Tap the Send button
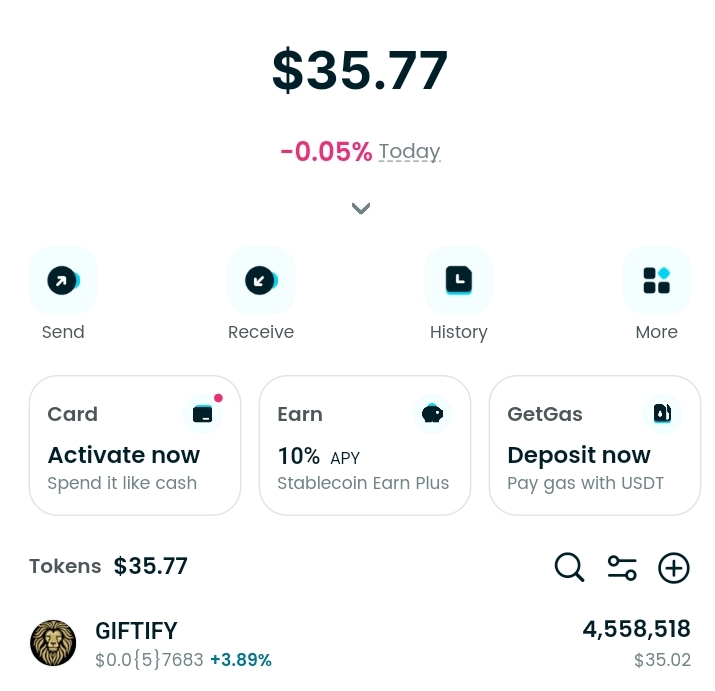 point(62,281)
